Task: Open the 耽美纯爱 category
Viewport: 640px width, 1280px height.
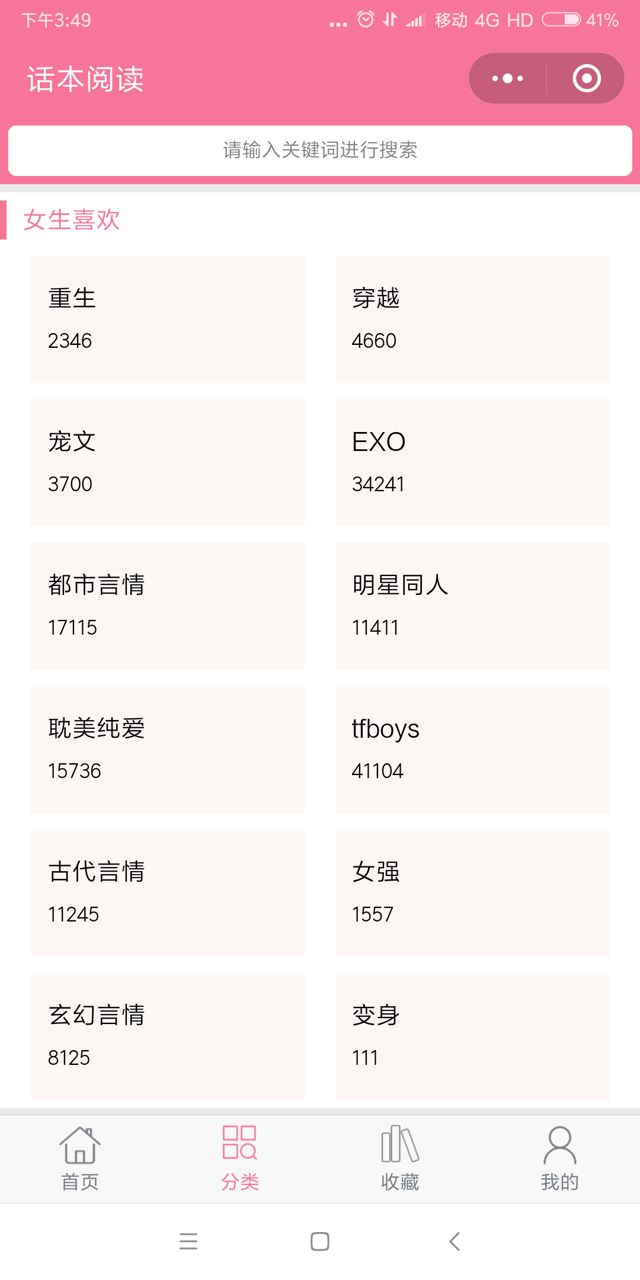Action: click(x=167, y=748)
